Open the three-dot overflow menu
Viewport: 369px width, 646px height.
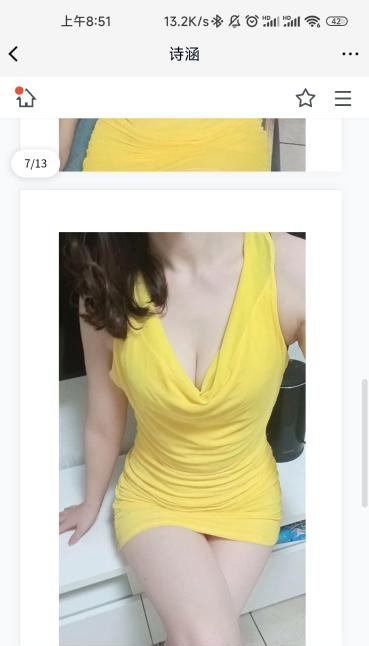350,54
